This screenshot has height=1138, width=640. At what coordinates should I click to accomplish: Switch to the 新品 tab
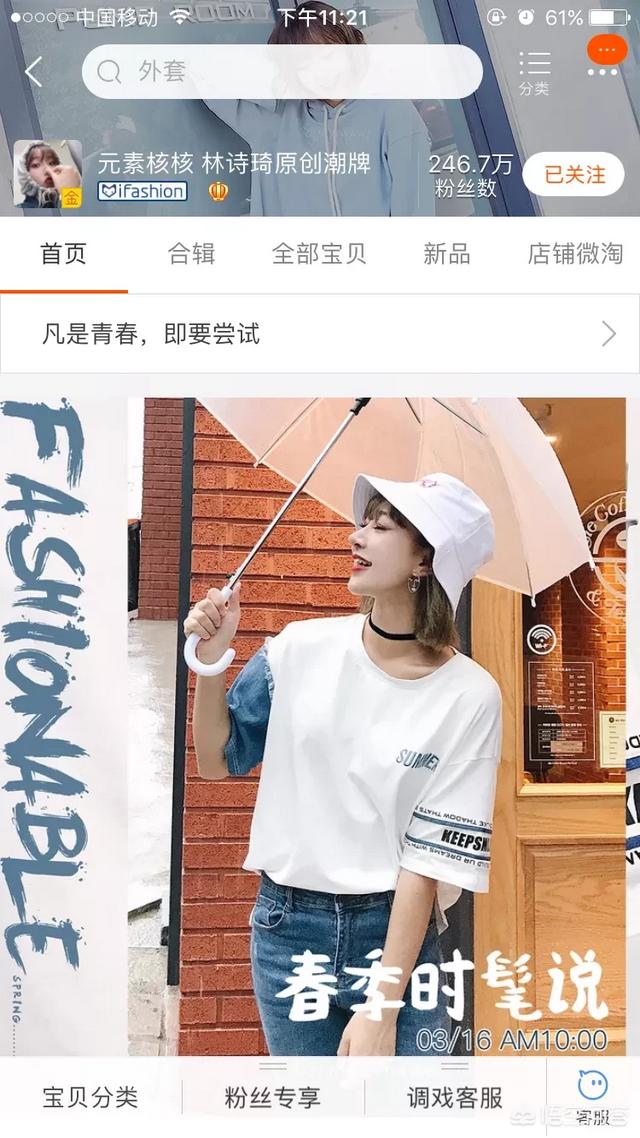[446, 254]
